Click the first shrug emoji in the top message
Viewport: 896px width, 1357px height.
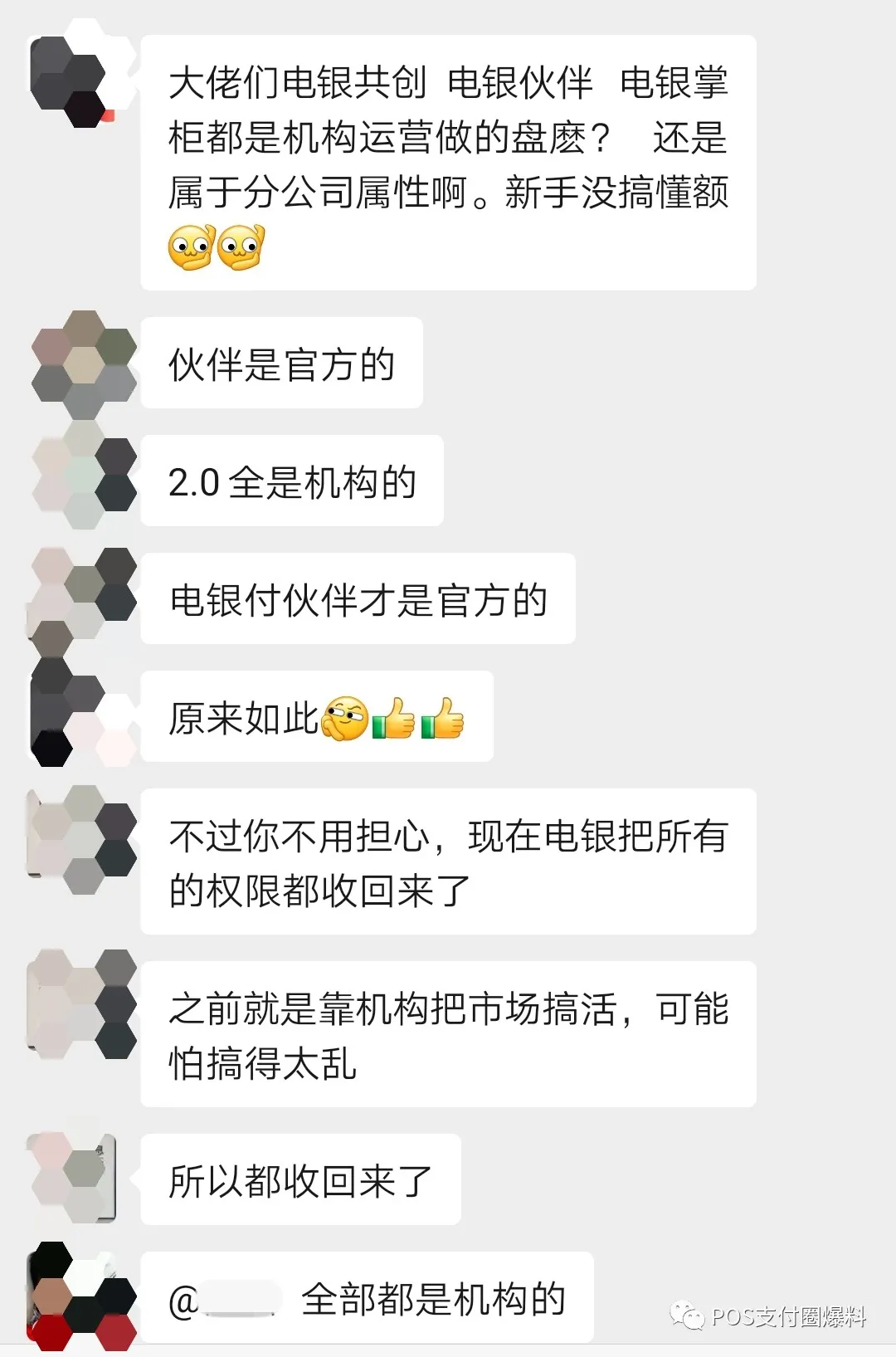pyautogui.click(x=190, y=247)
